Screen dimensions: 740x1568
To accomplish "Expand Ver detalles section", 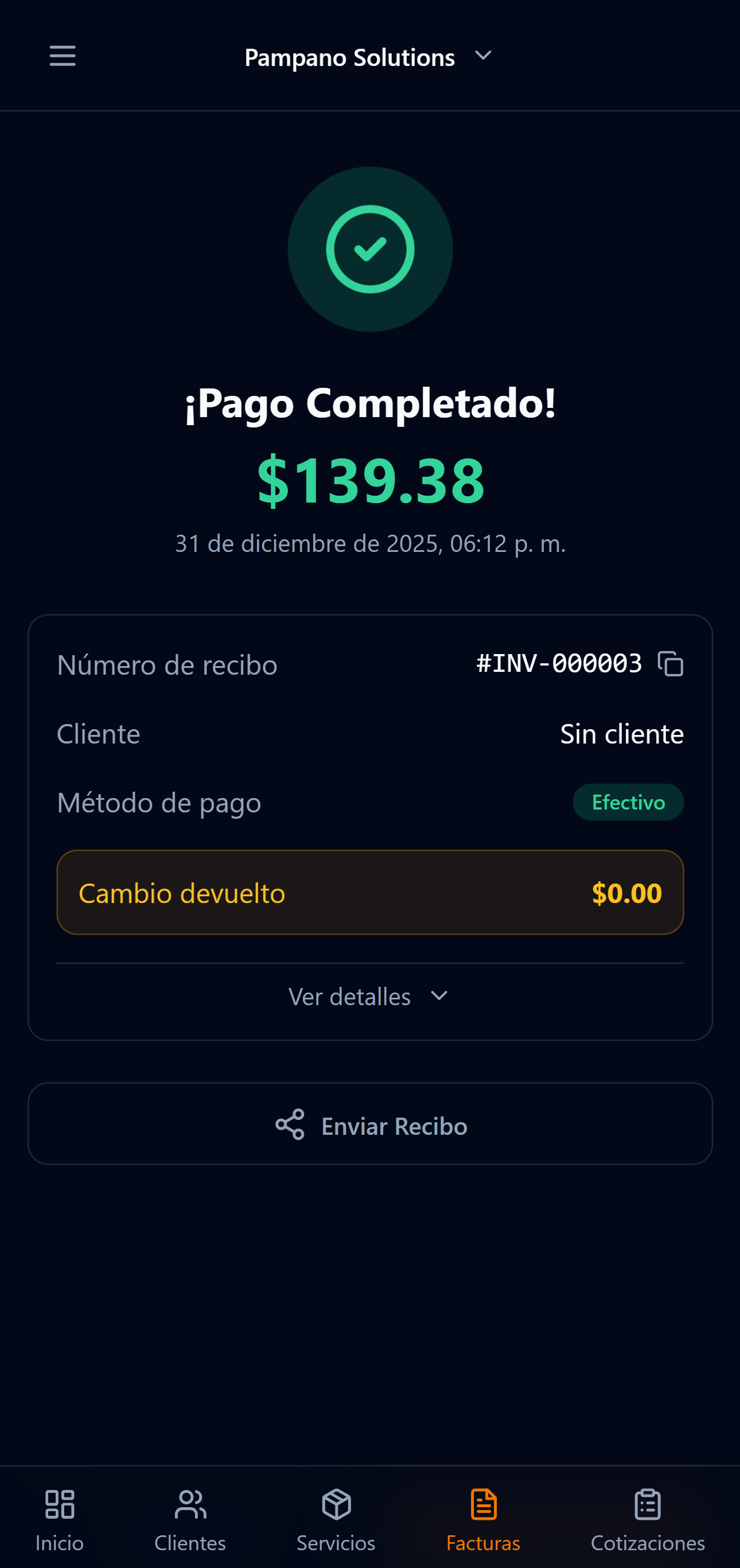I will (369, 997).
